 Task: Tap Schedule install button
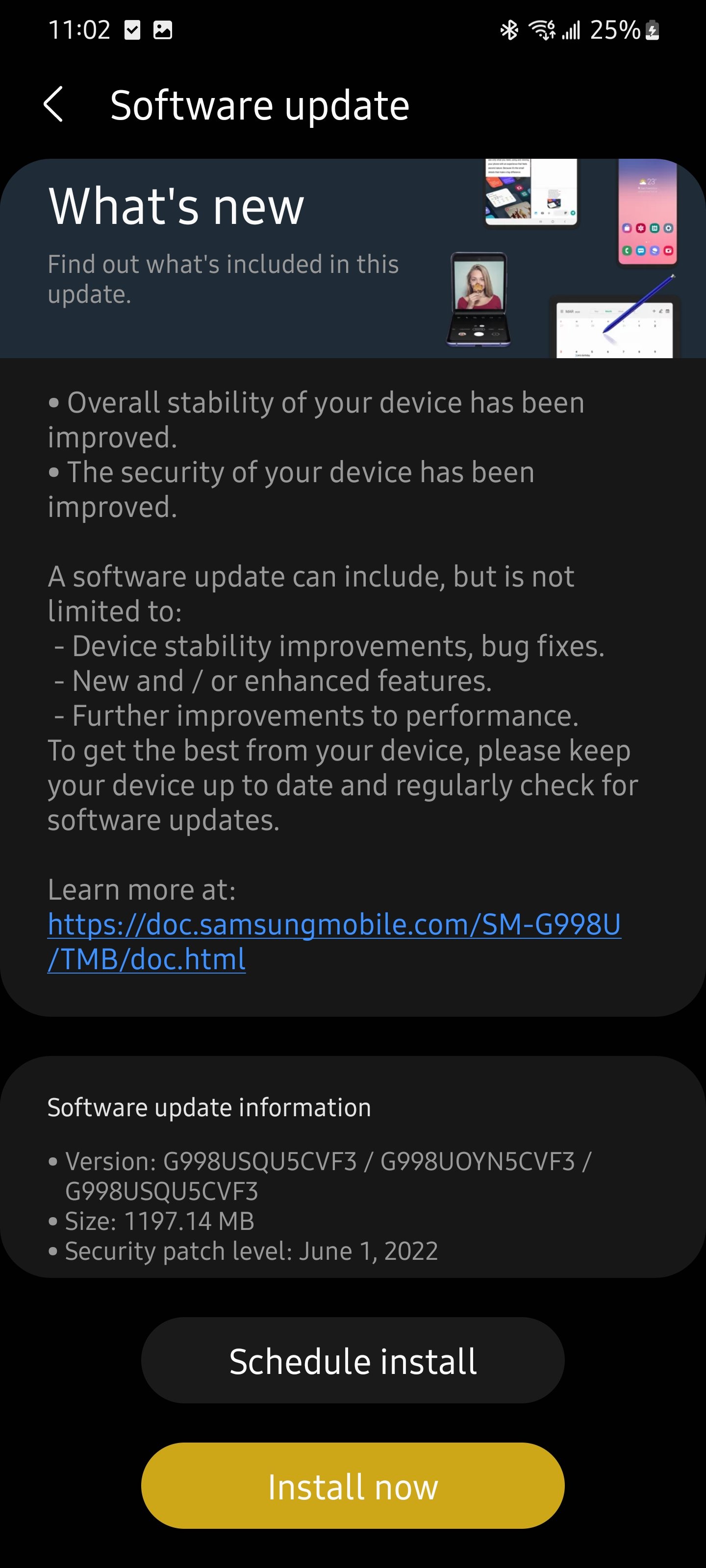pyautogui.click(x=353, y=1361)
